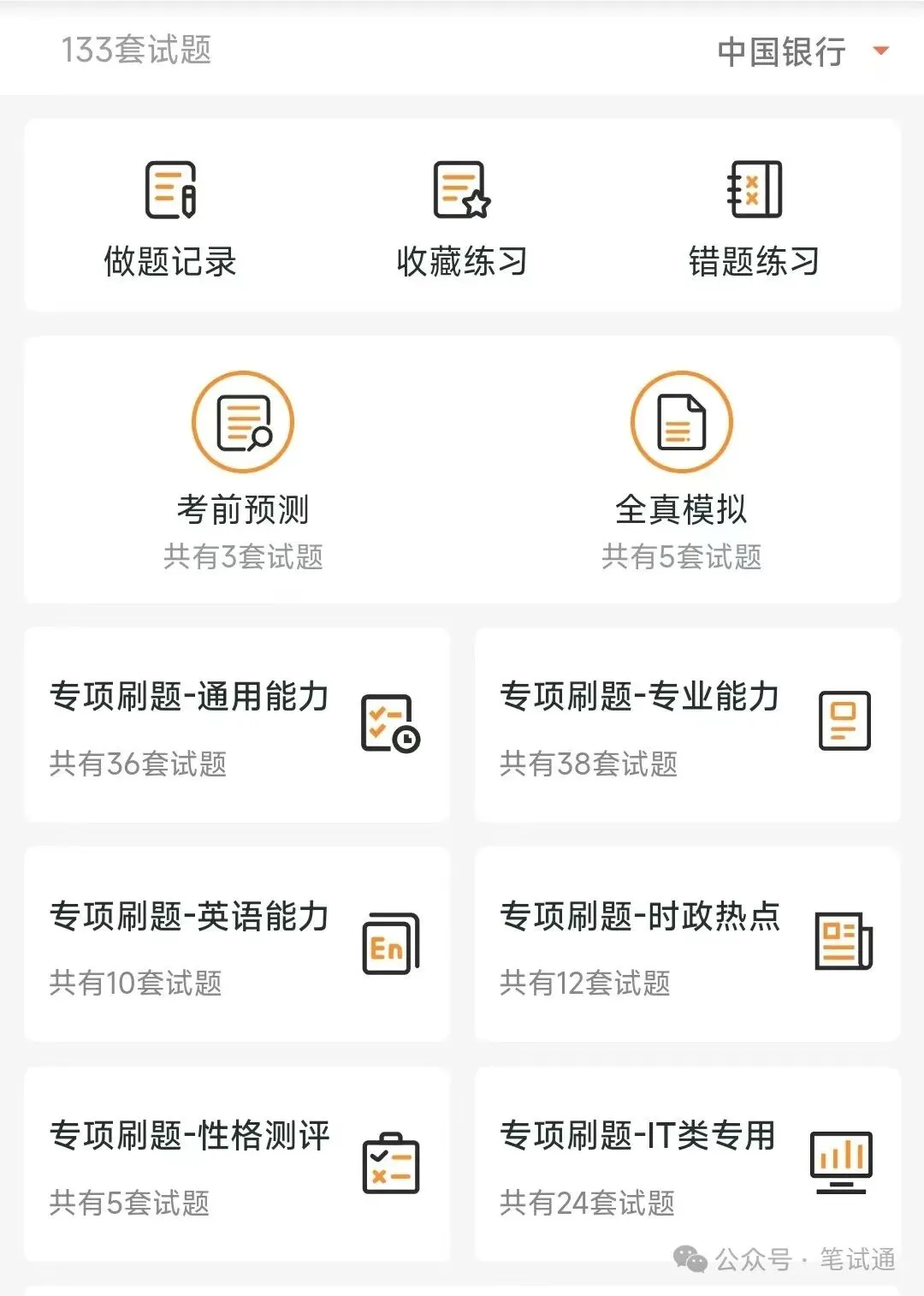Select the 专项刷题-时政热点 card
The image size is (924, 1296).
(x=688, y=944)
